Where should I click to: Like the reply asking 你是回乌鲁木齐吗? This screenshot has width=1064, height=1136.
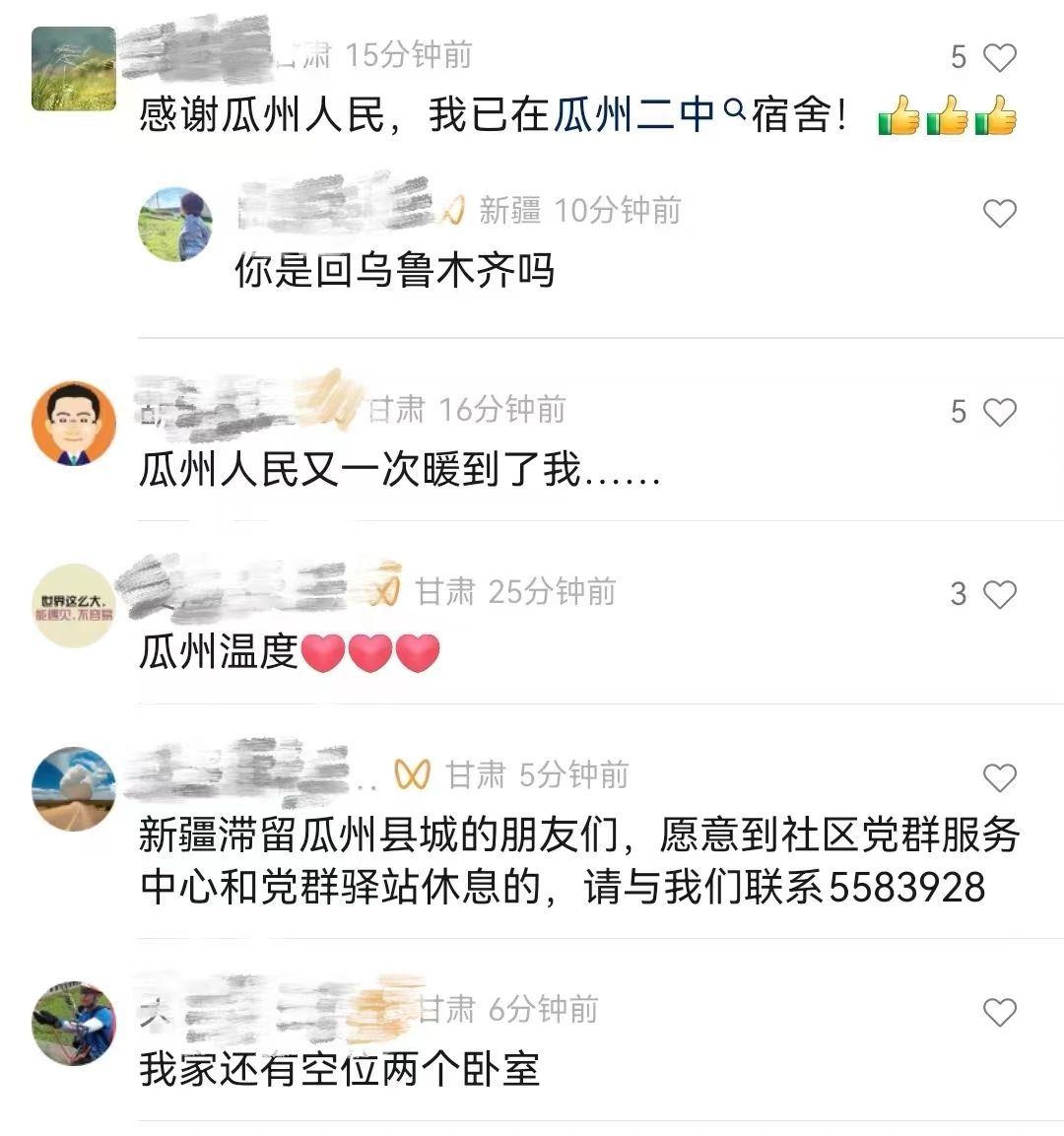pyautogui.click(x=999, y=214)
